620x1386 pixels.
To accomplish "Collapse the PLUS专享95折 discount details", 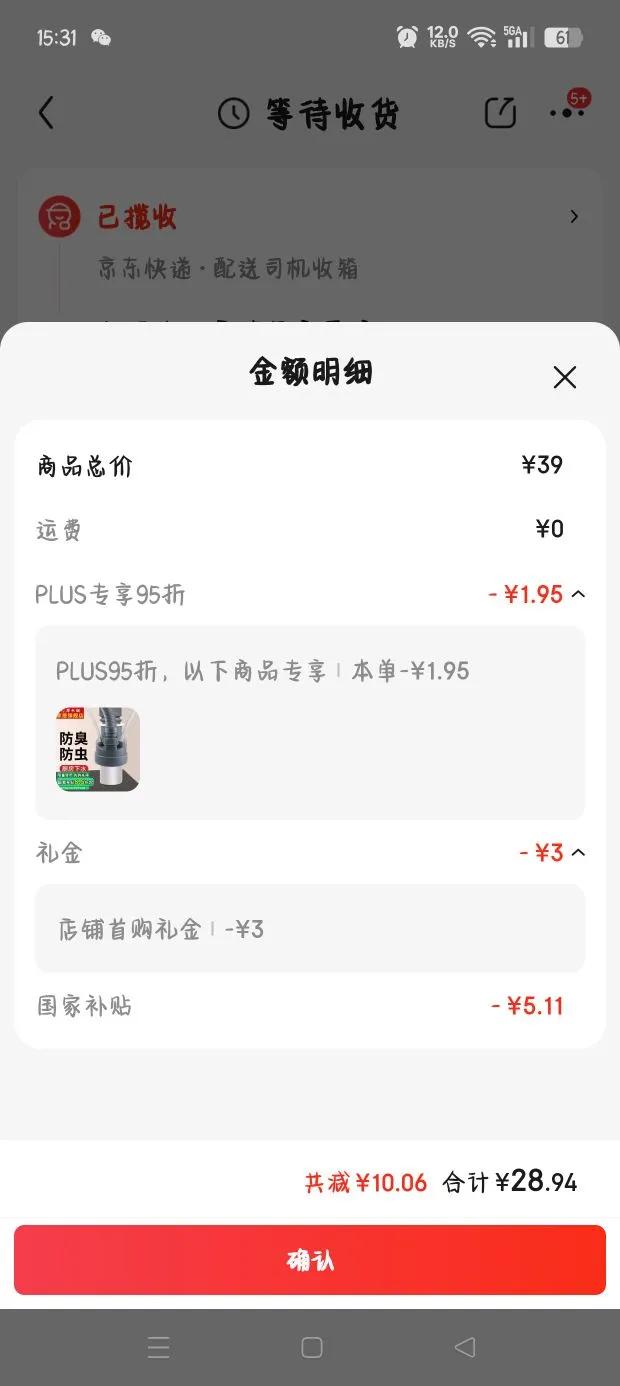I will (577, 595).
